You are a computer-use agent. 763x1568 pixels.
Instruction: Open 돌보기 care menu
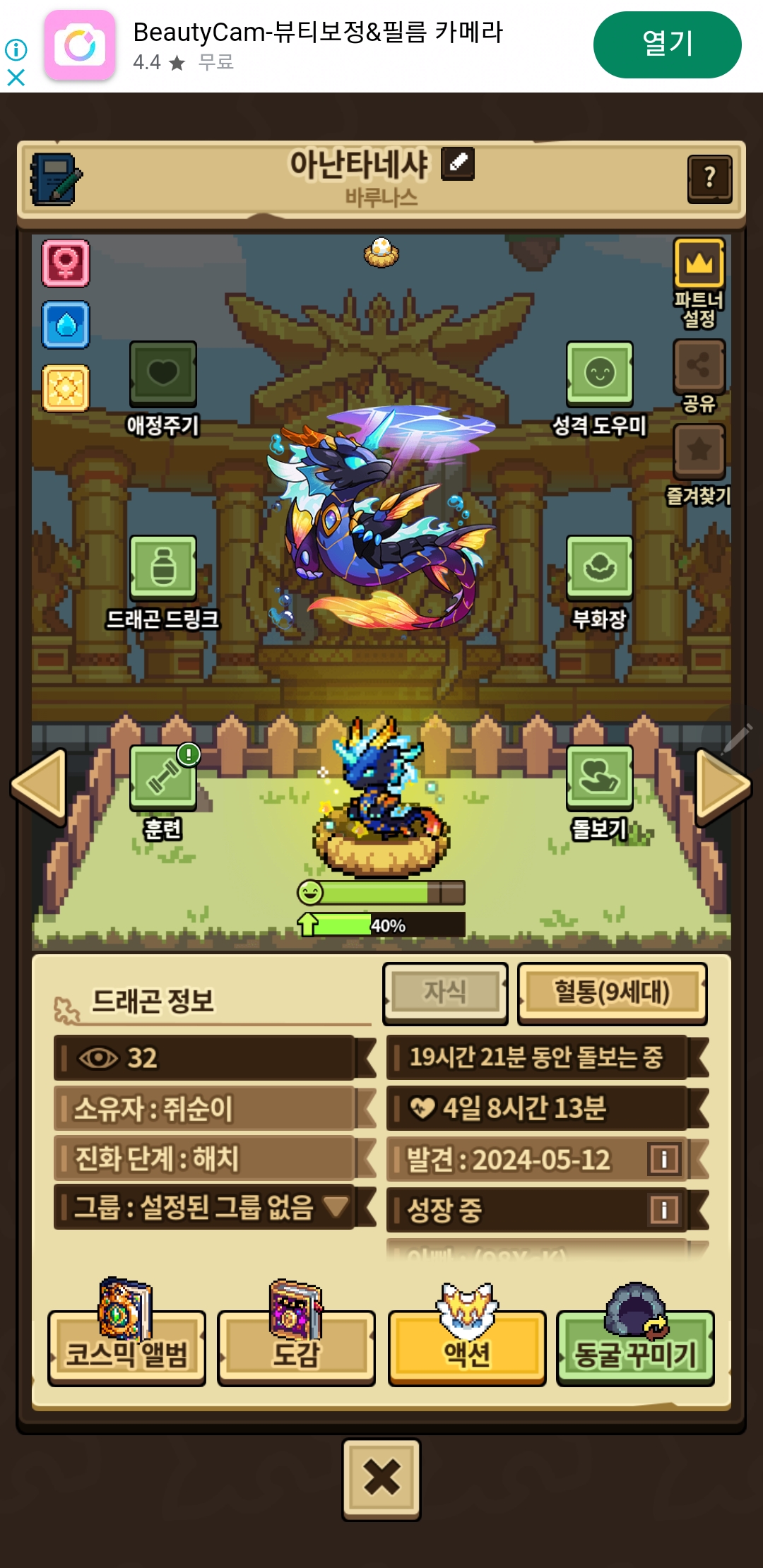pyautogui.click(x=600, y=778)
